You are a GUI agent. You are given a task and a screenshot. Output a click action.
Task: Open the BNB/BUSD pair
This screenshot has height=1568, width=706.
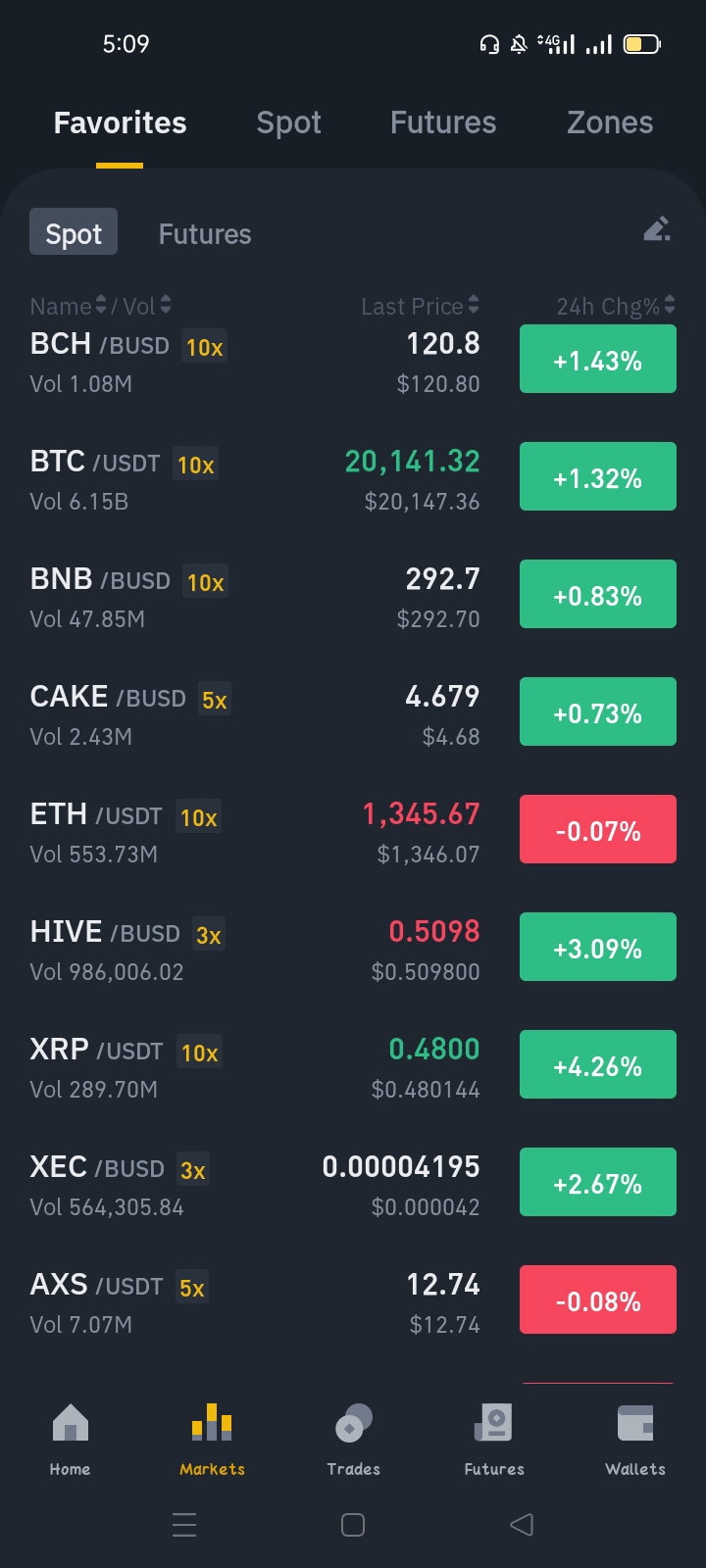353,597
